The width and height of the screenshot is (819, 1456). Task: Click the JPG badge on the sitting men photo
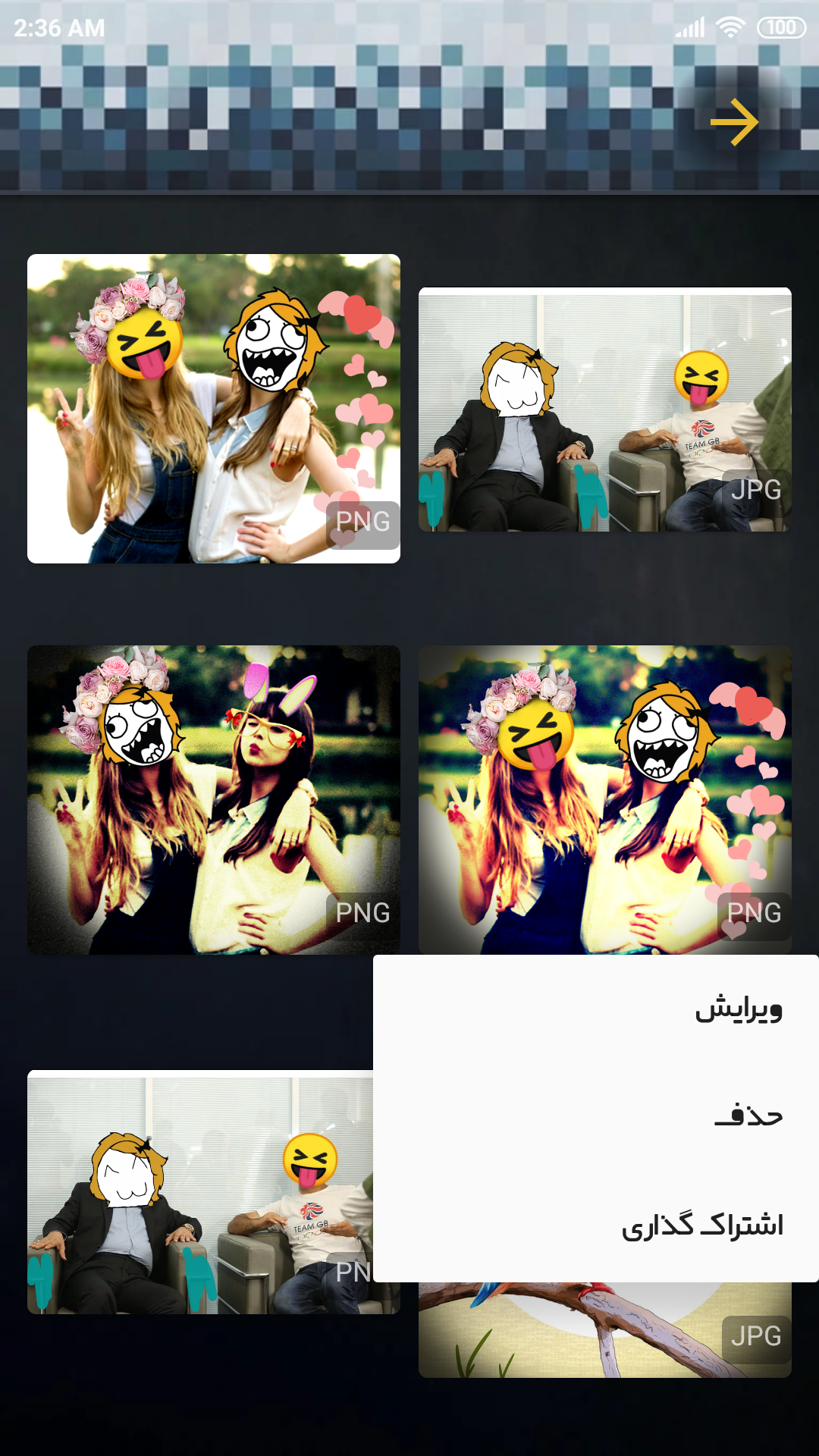(756, 491)
